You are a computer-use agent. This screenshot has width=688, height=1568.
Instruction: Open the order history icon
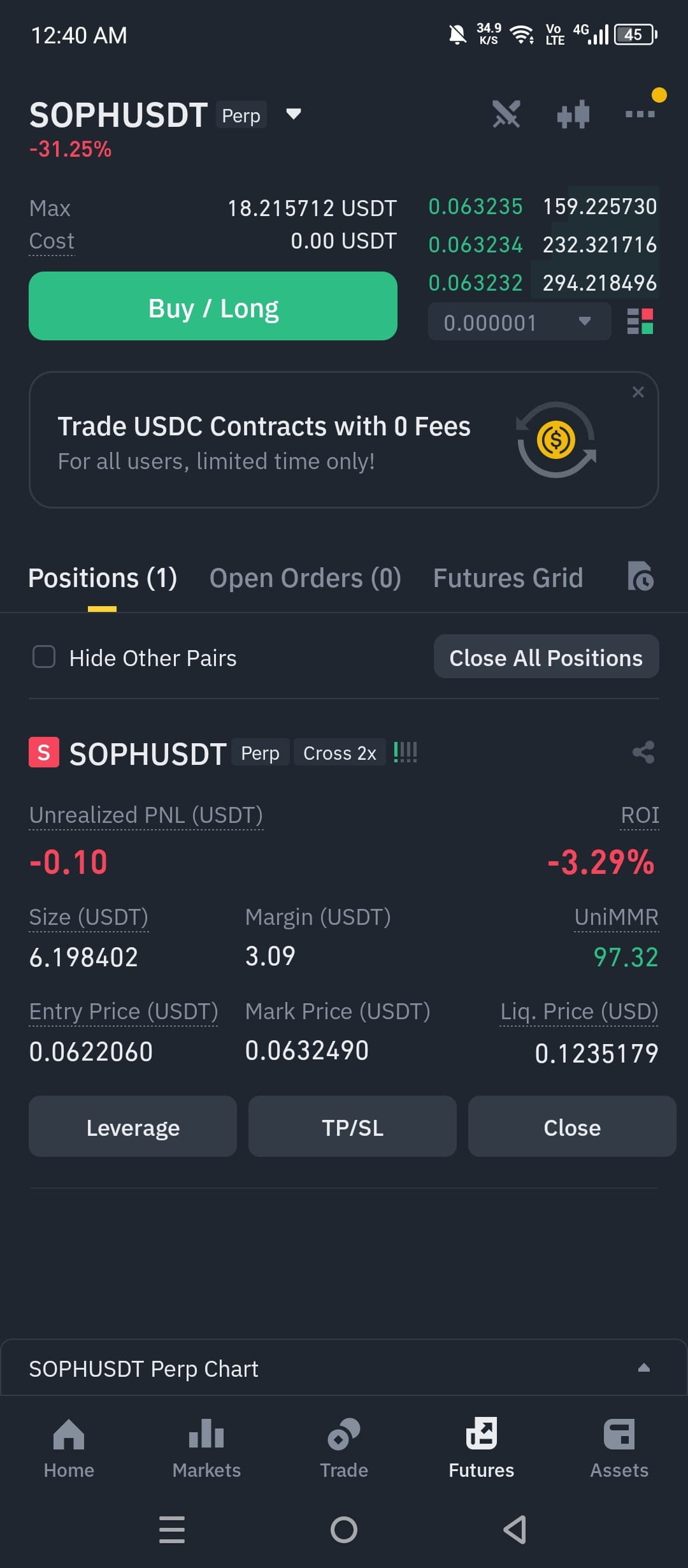click(640, 576)
